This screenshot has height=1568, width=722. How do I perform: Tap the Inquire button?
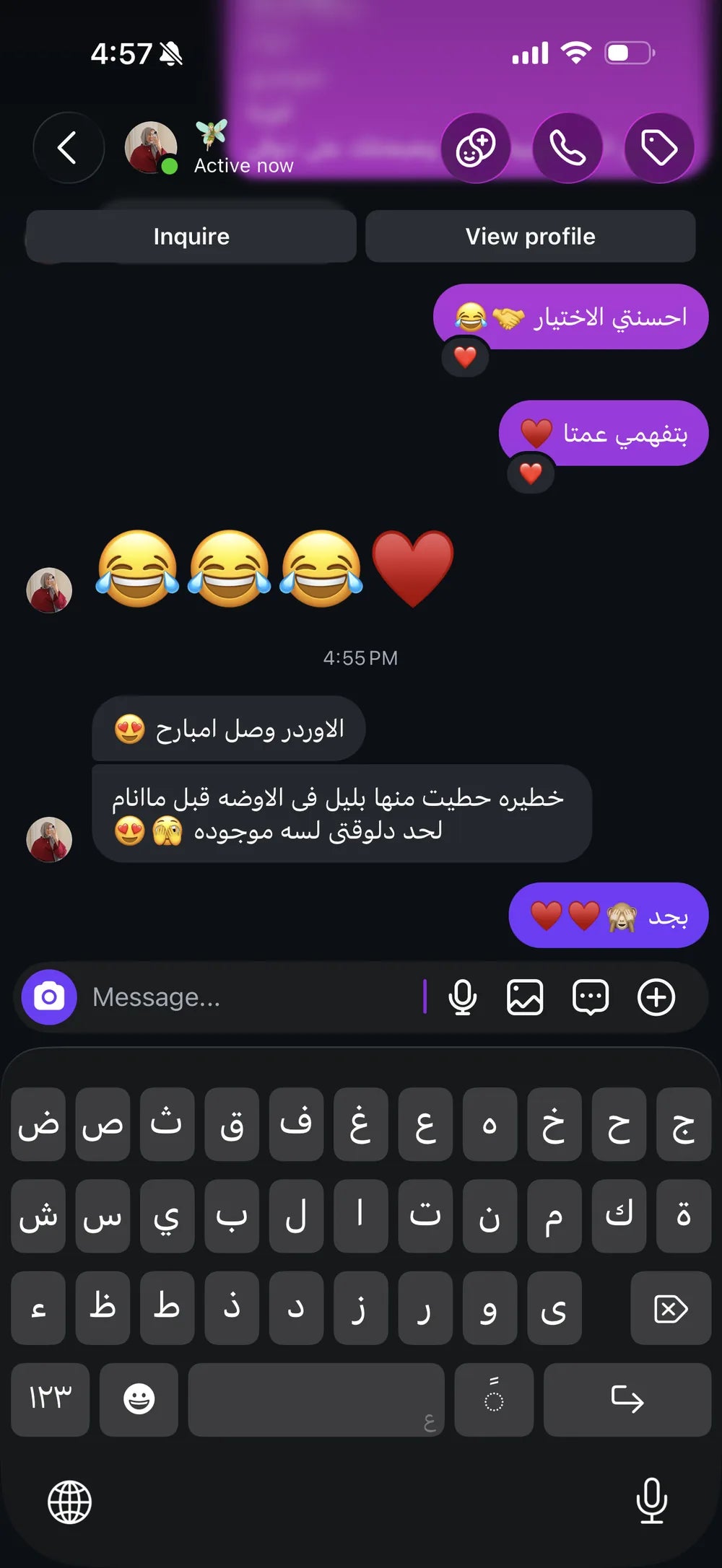(191, 237)
